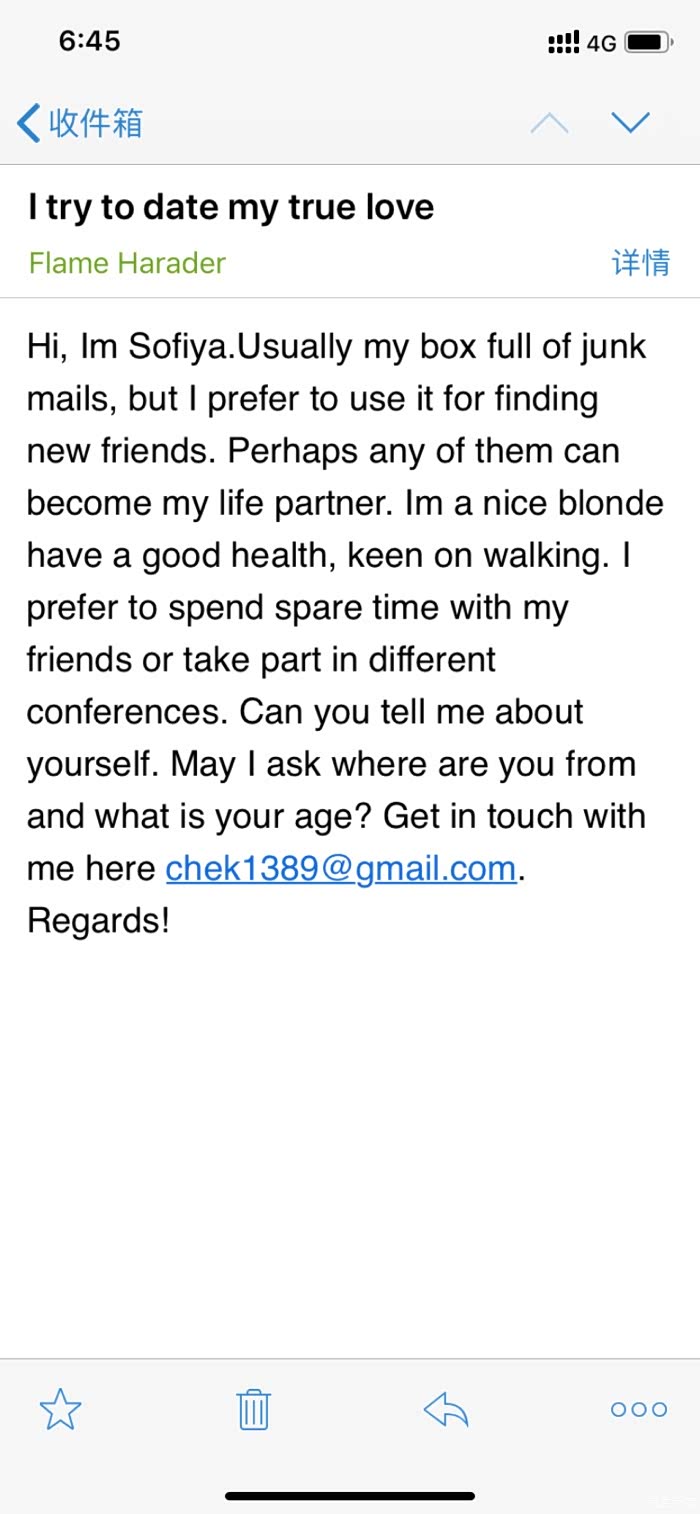Go to the next email with down arrow

pos(630,123)
